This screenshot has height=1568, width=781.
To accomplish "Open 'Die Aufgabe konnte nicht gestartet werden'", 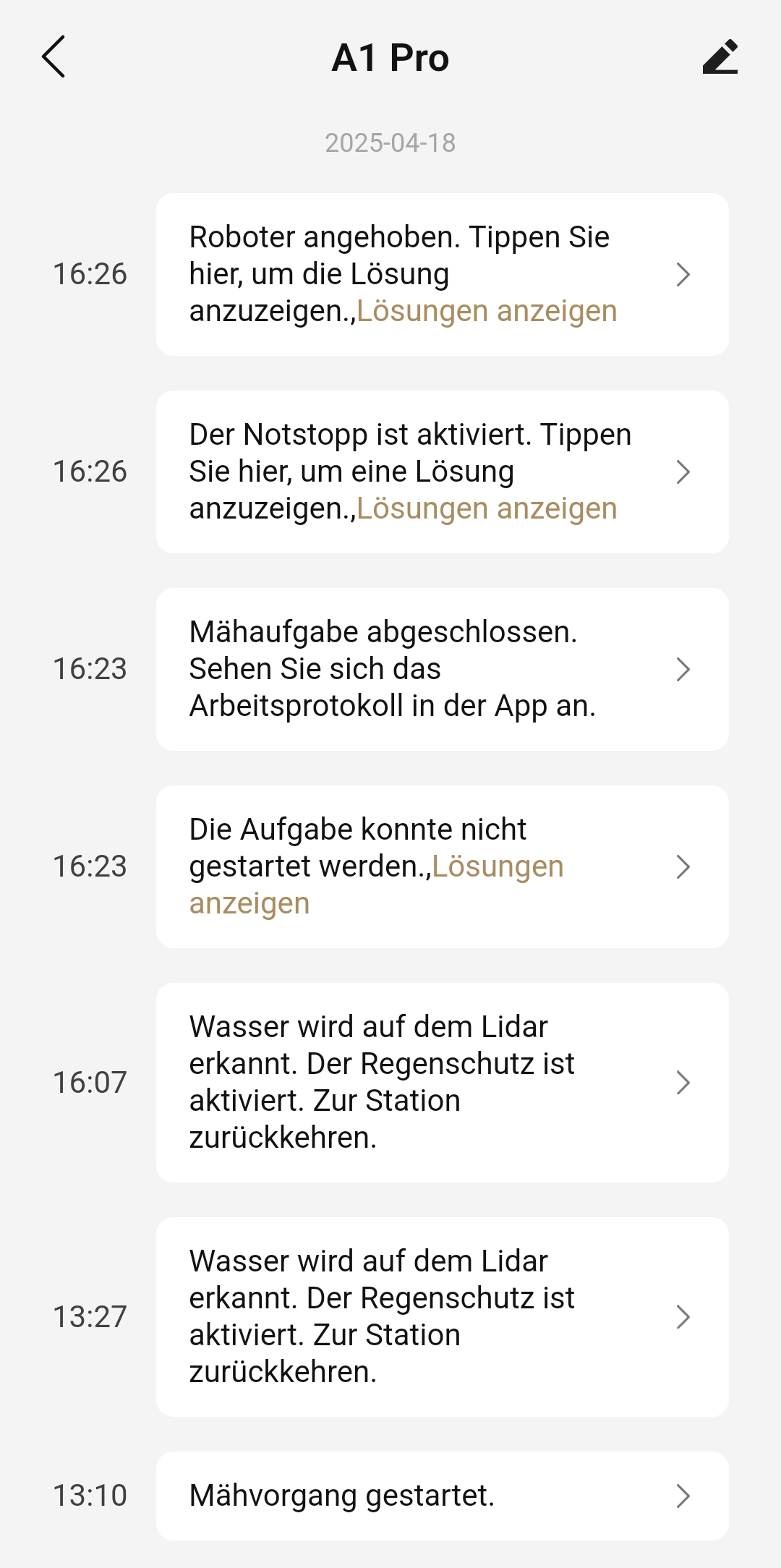I will [x=442, y=866].
